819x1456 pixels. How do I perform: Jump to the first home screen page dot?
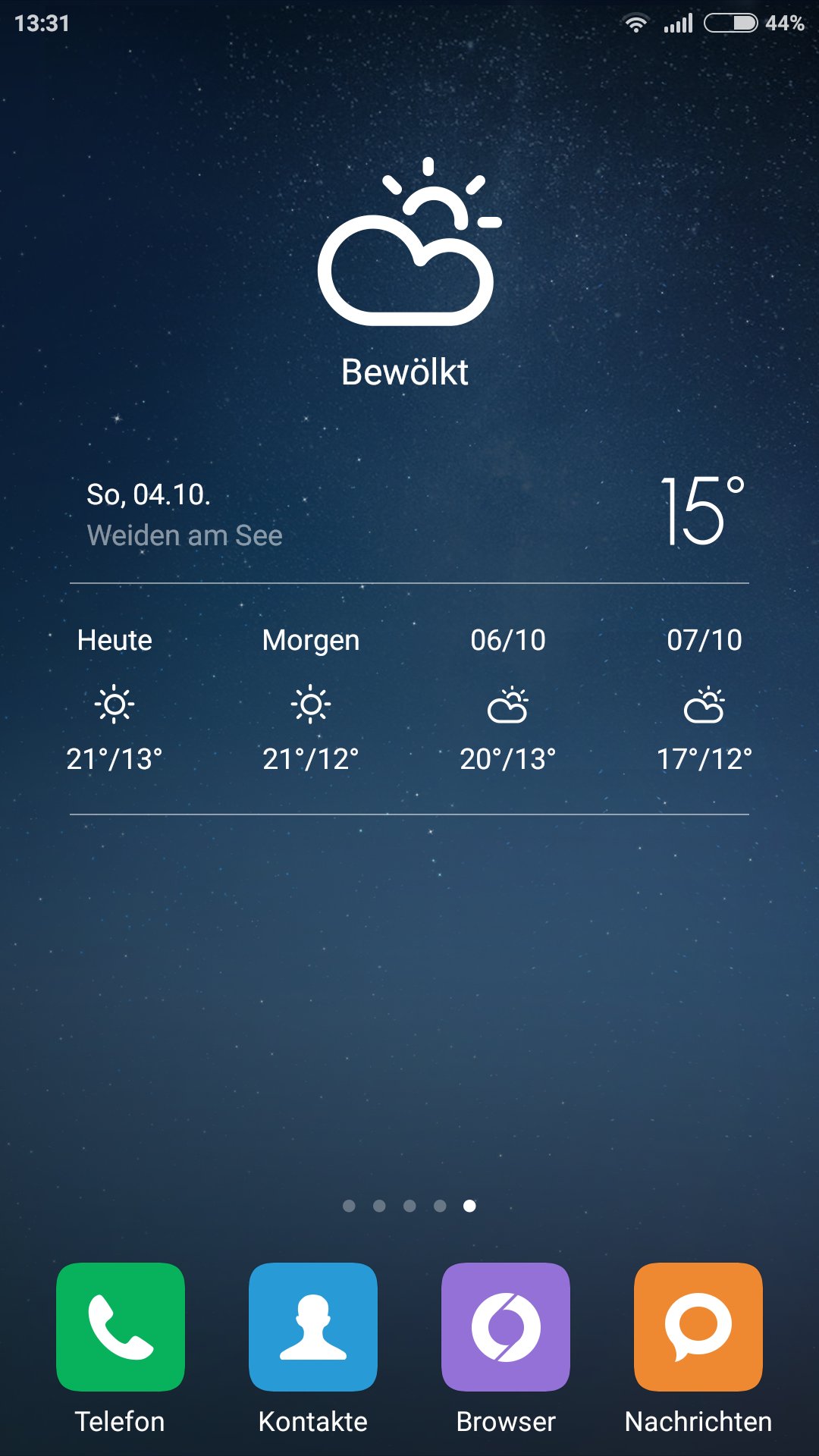(x=349, y=1206)
